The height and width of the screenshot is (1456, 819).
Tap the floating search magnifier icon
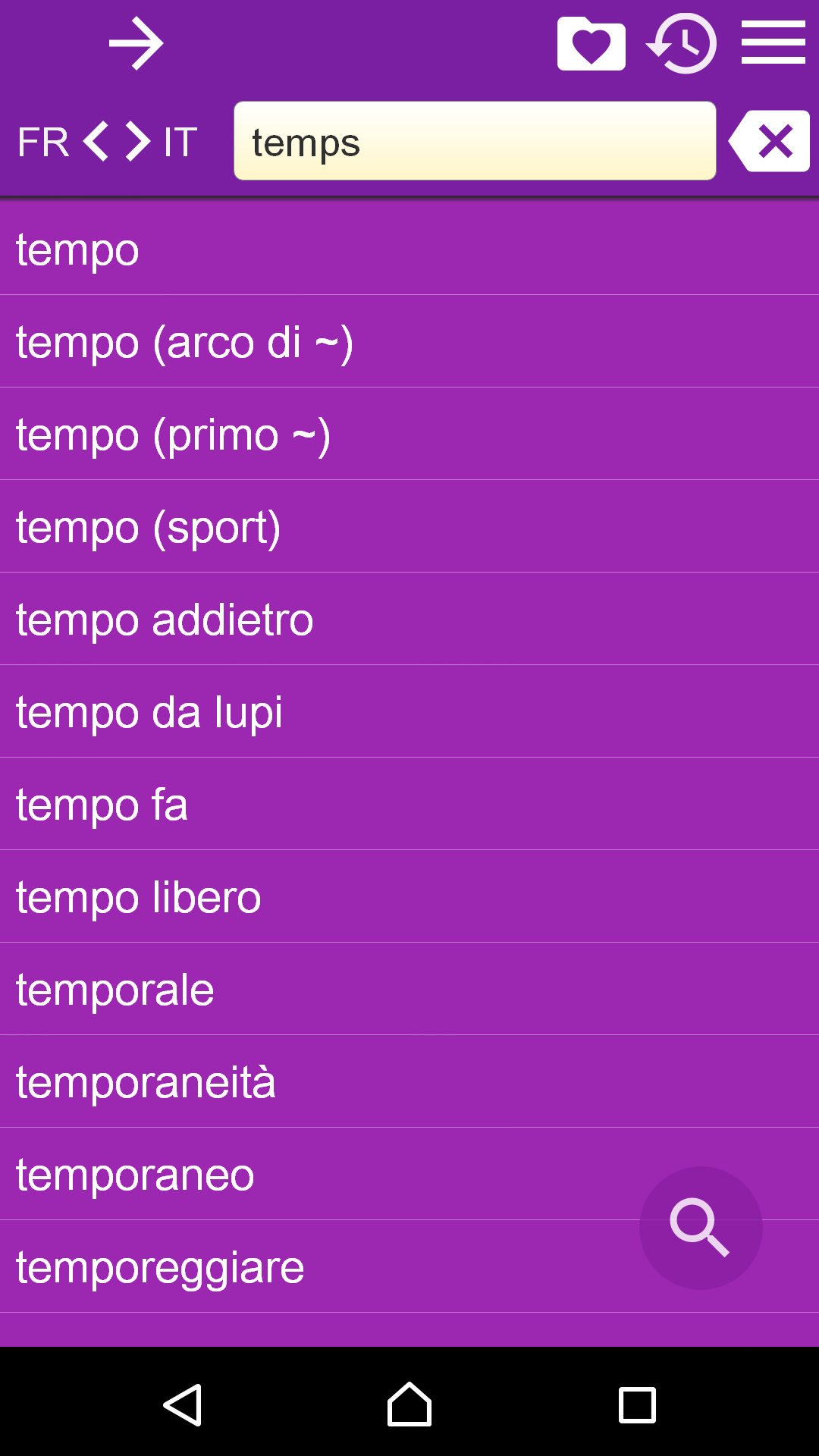701,1228
